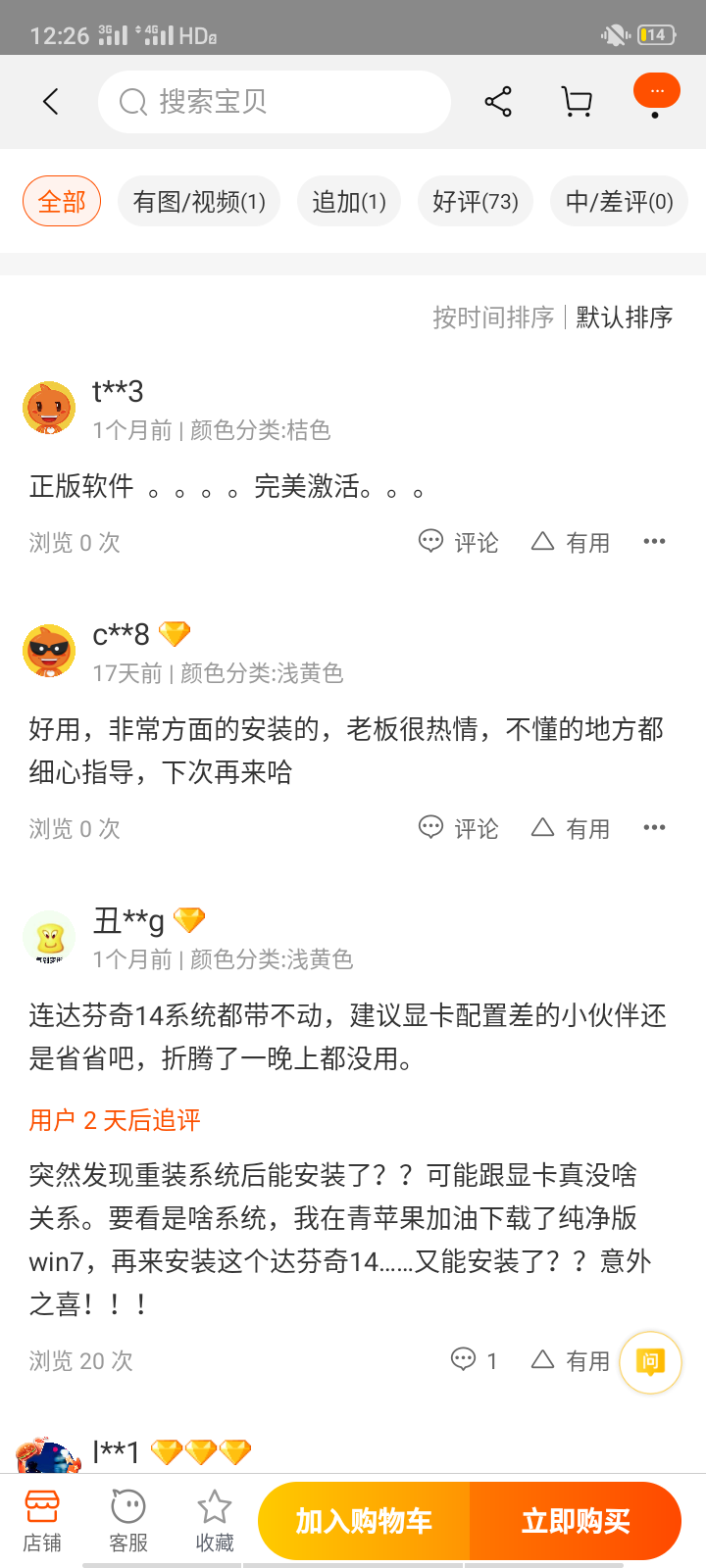Screen dimensions: 706x1568
Task: Open the 搜索宝贝 search box
Action: tap(275, 102)
